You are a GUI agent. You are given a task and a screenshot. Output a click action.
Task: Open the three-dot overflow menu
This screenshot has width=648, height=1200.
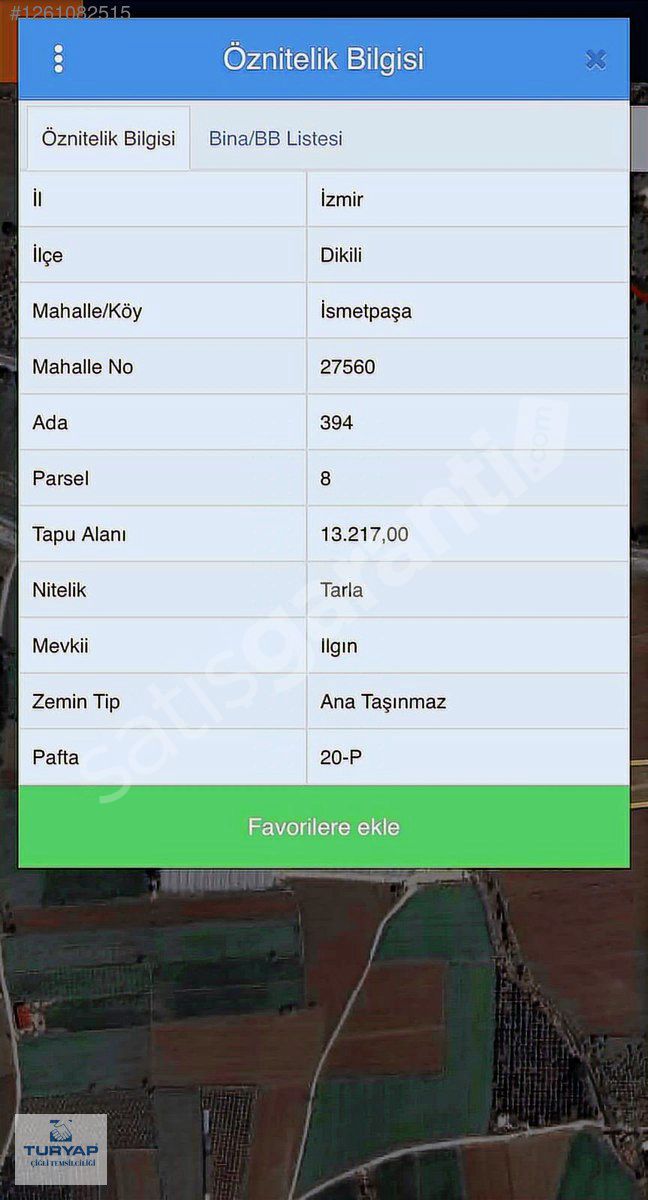(58, 59)
